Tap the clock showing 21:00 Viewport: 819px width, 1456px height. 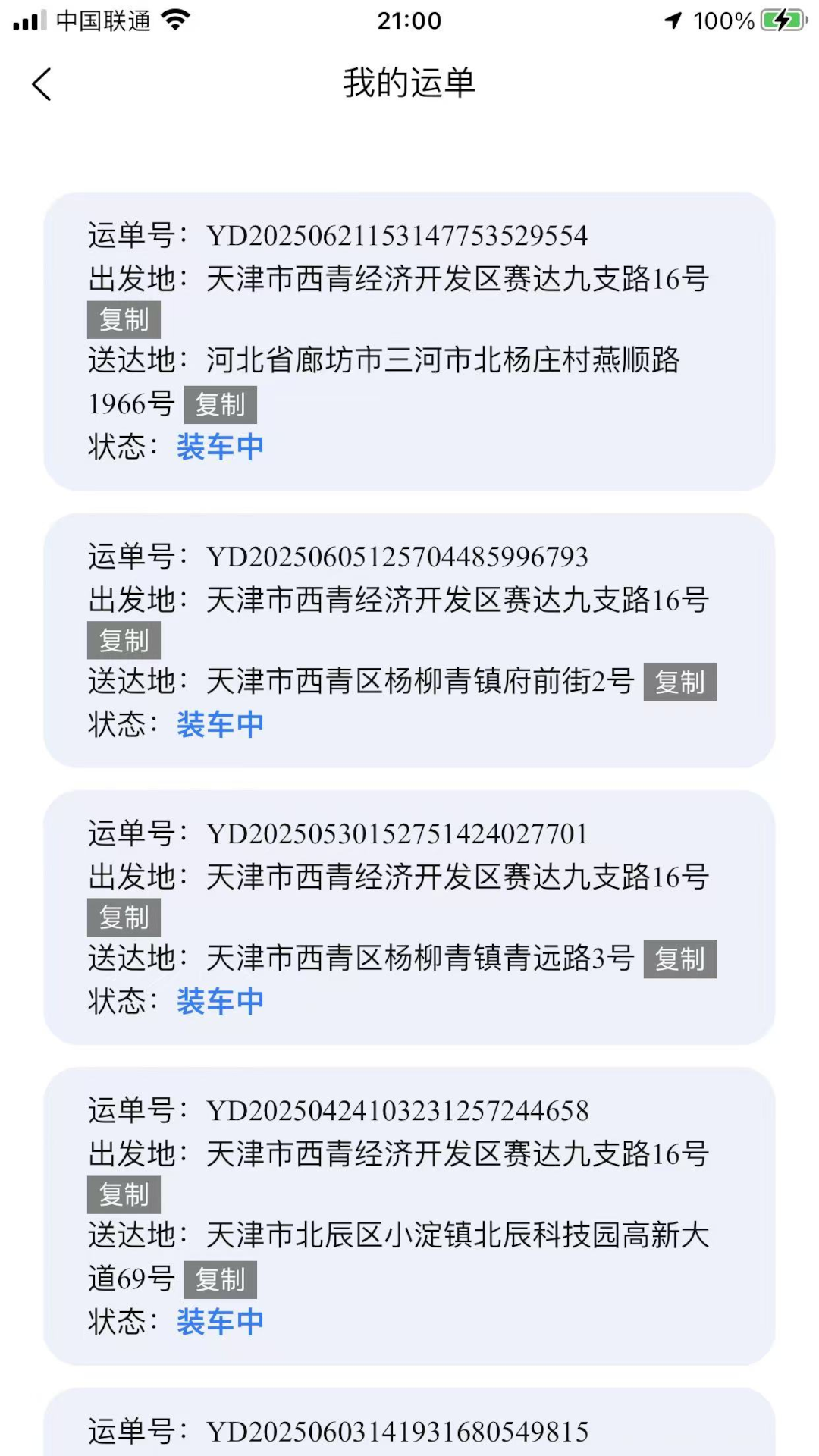coord(409,20)
